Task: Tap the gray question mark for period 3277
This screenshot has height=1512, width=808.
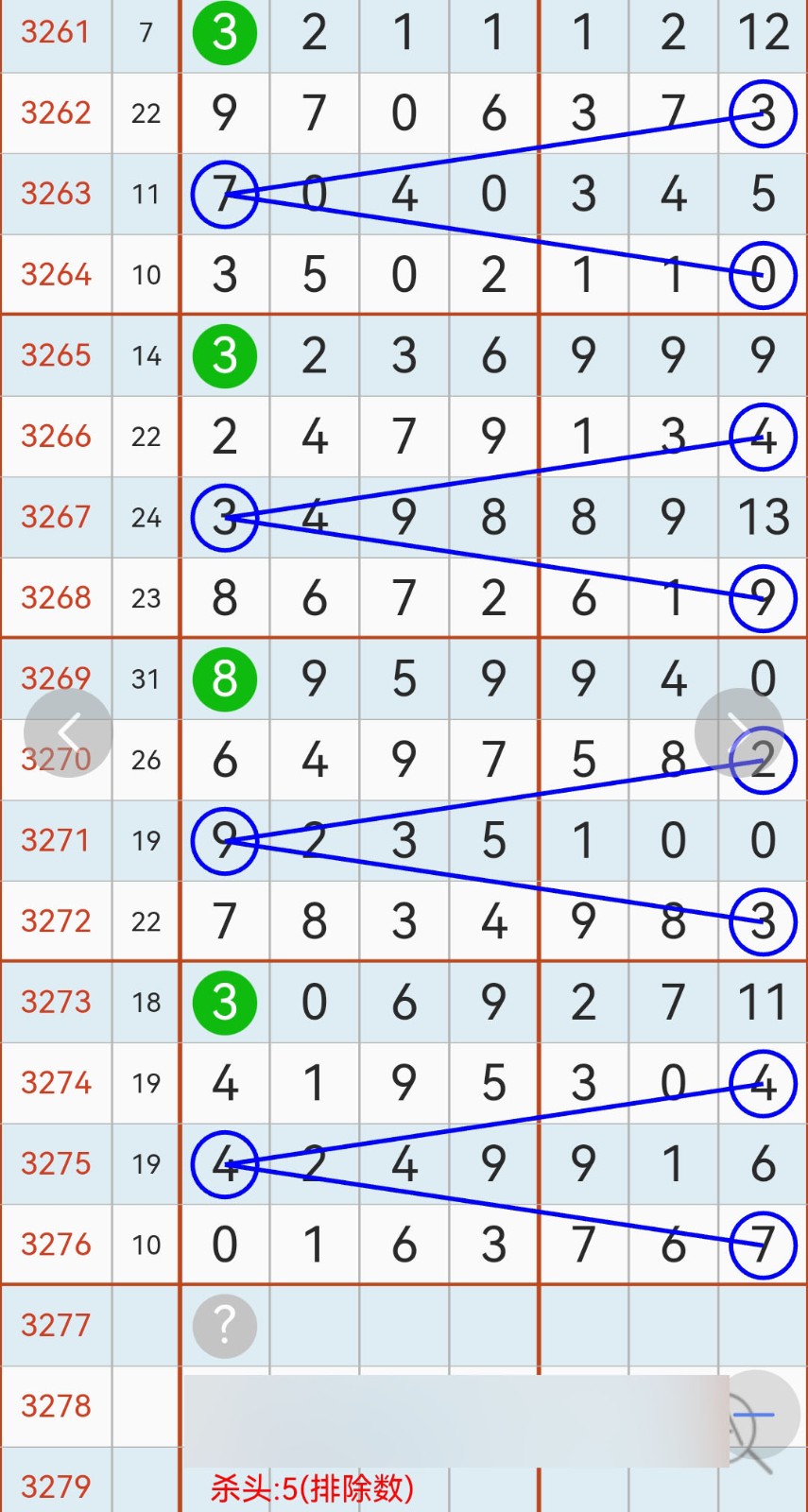Action: [x=224, y=1326]
